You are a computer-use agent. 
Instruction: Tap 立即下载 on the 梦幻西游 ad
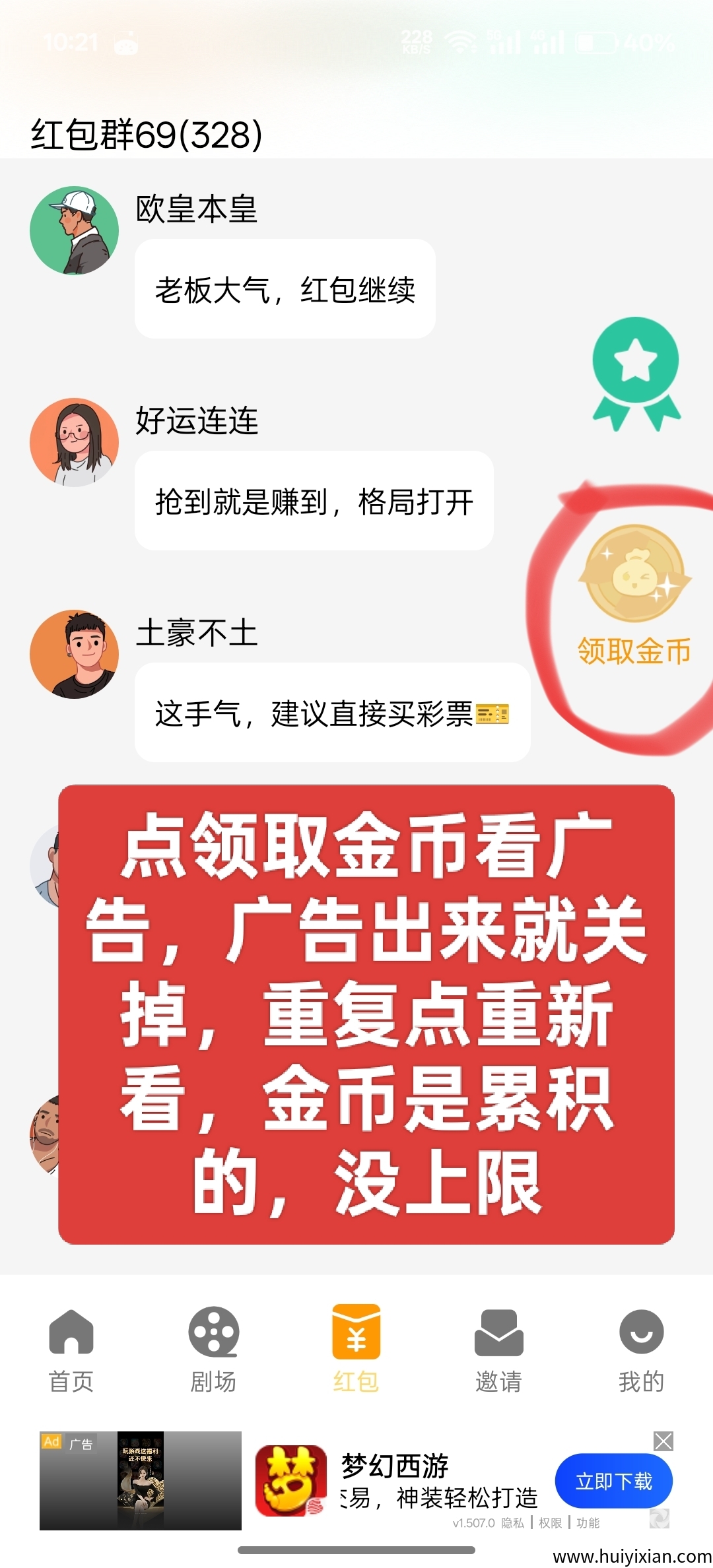pos(613,1481)
